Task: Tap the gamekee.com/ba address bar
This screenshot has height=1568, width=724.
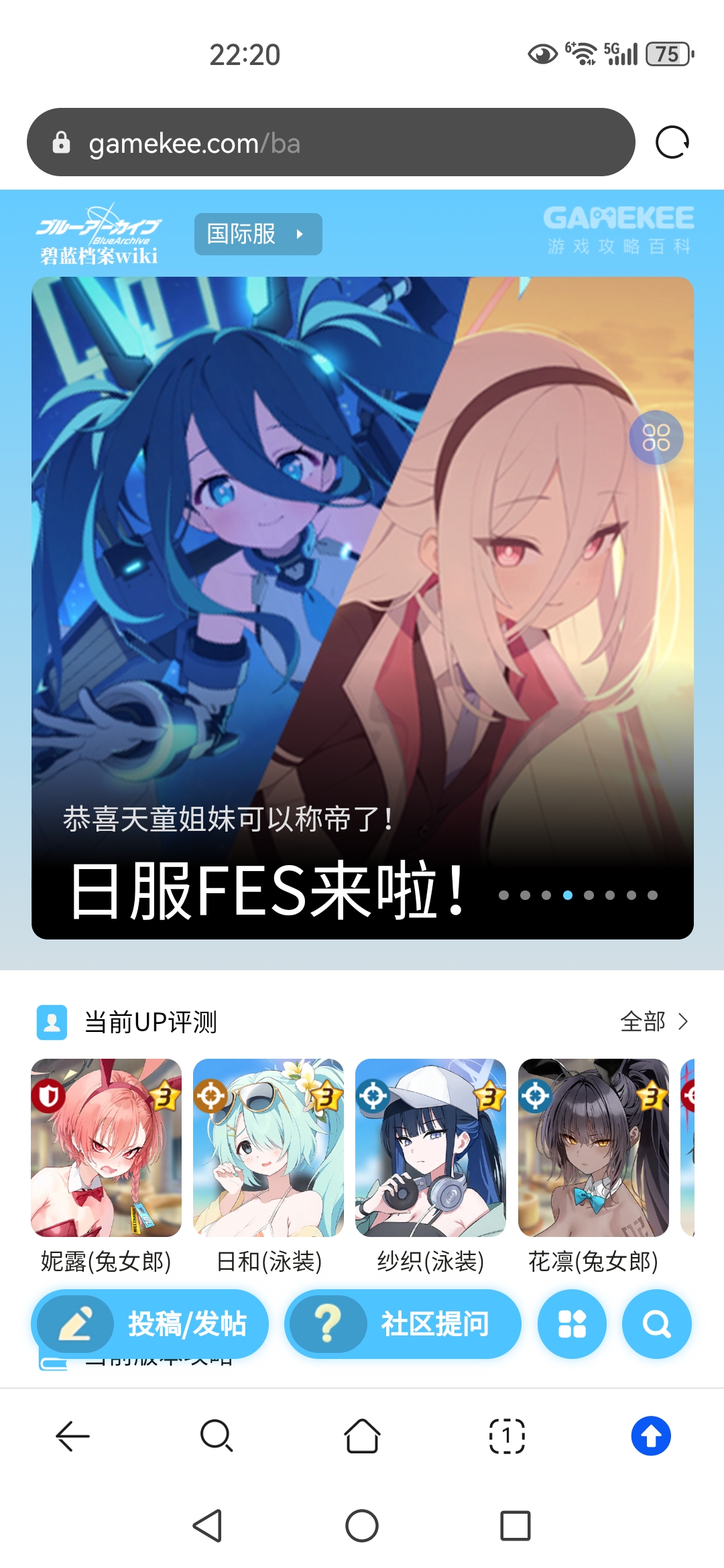Action: (x=330, y=143)
